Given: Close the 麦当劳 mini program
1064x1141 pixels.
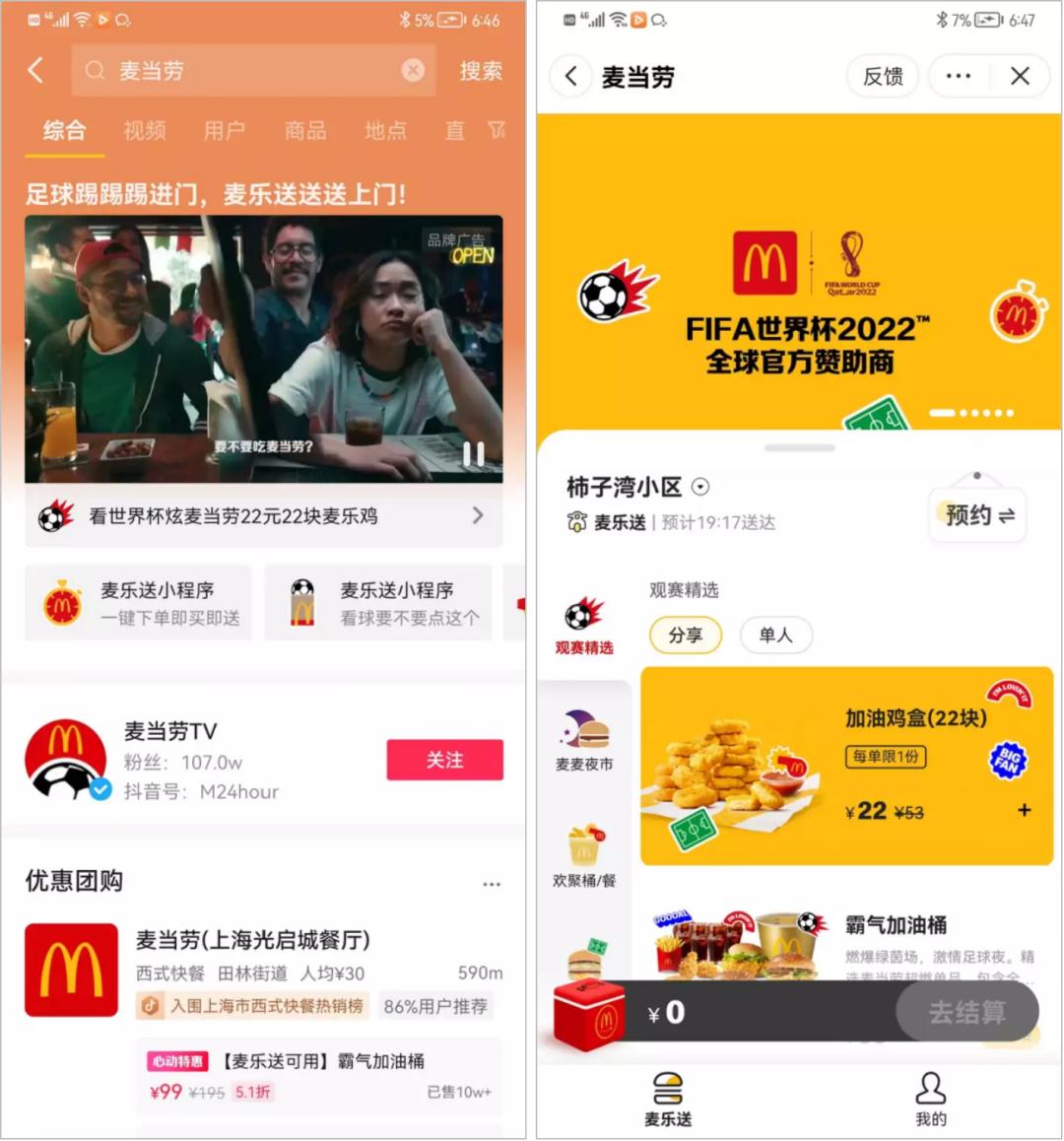Looking at the screenshot, I should click(1020, 77).
